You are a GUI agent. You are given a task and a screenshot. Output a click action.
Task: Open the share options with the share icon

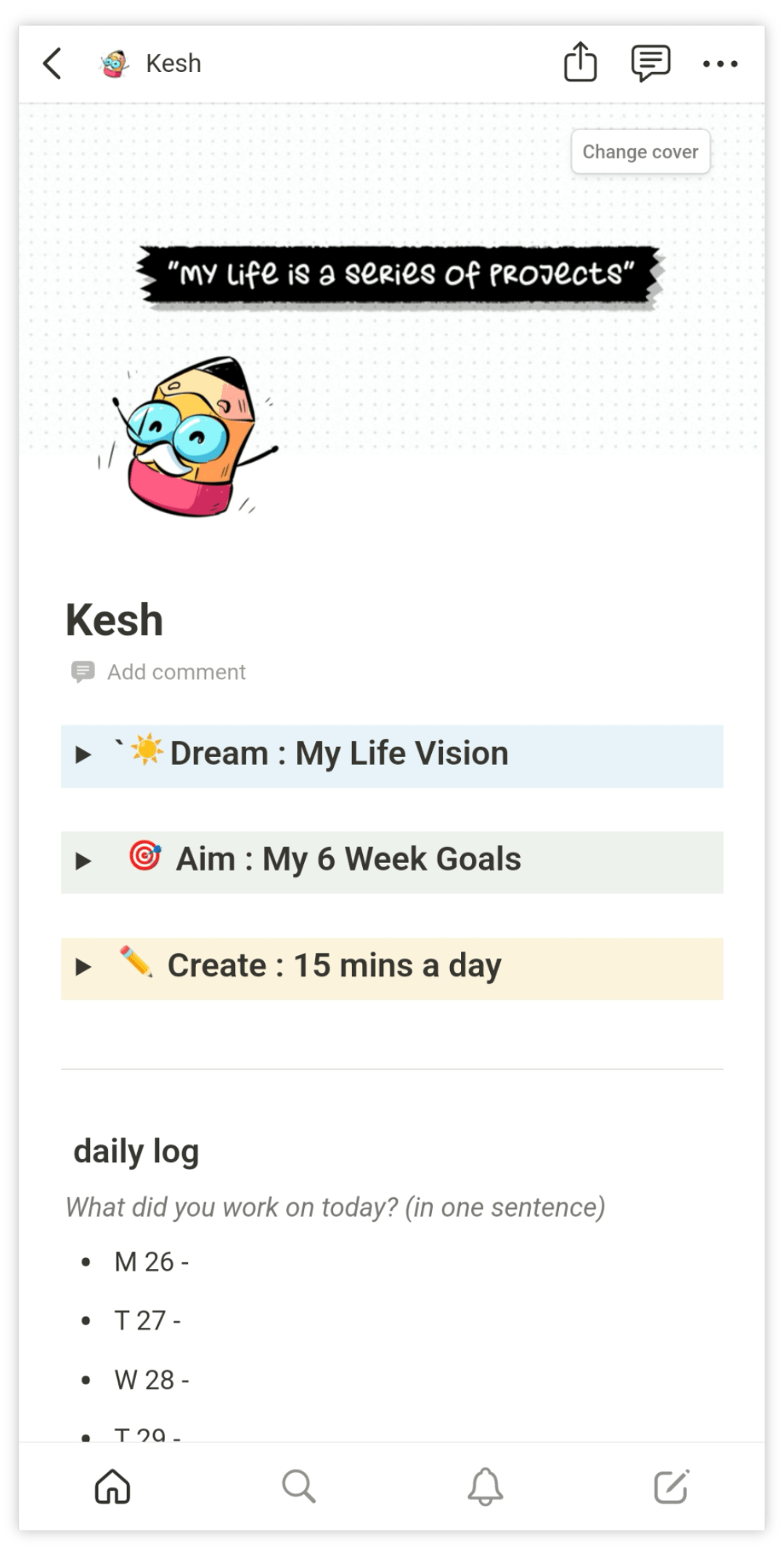(580, 63)
